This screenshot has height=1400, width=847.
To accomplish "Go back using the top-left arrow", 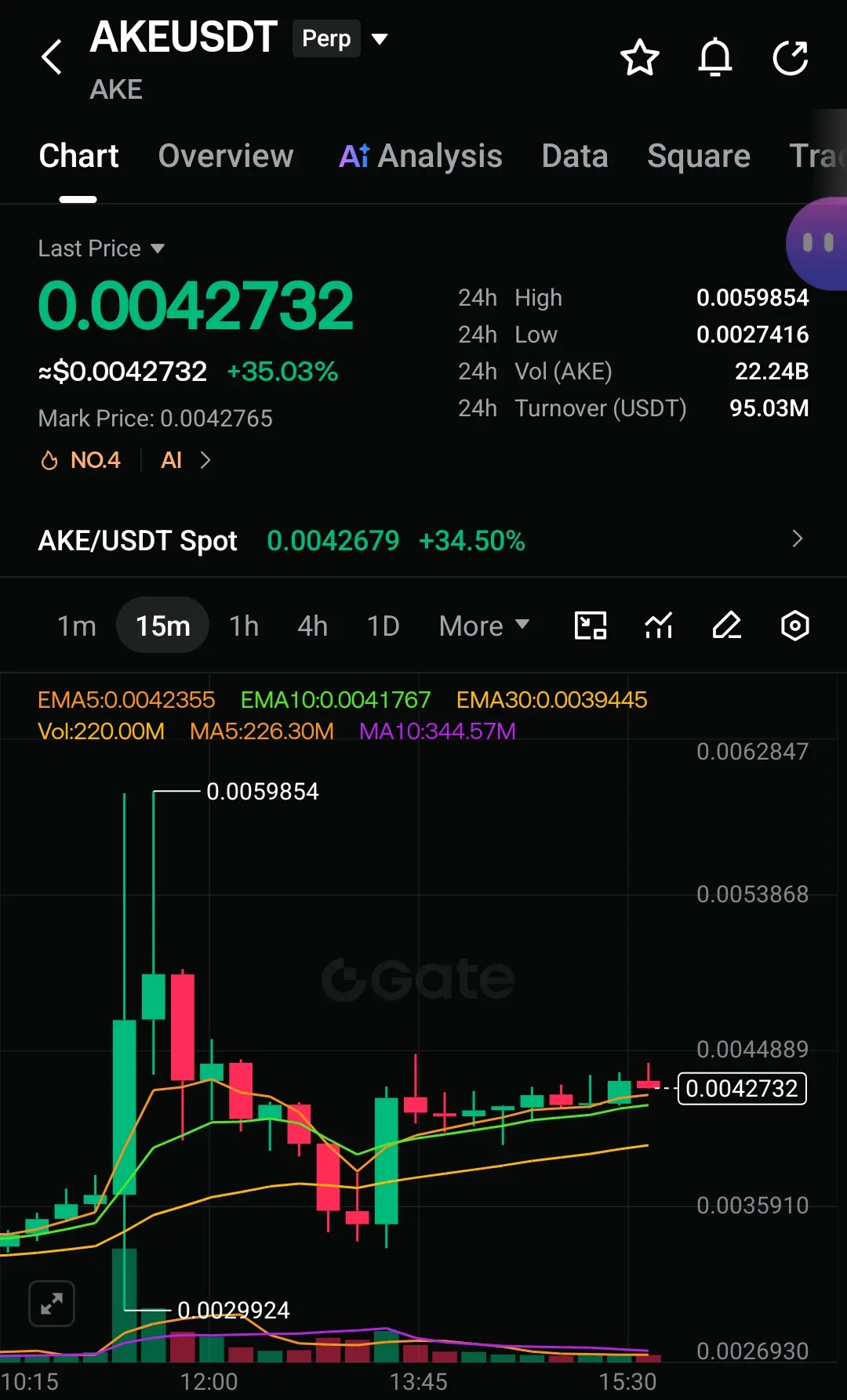I will [x=52, y=57].
